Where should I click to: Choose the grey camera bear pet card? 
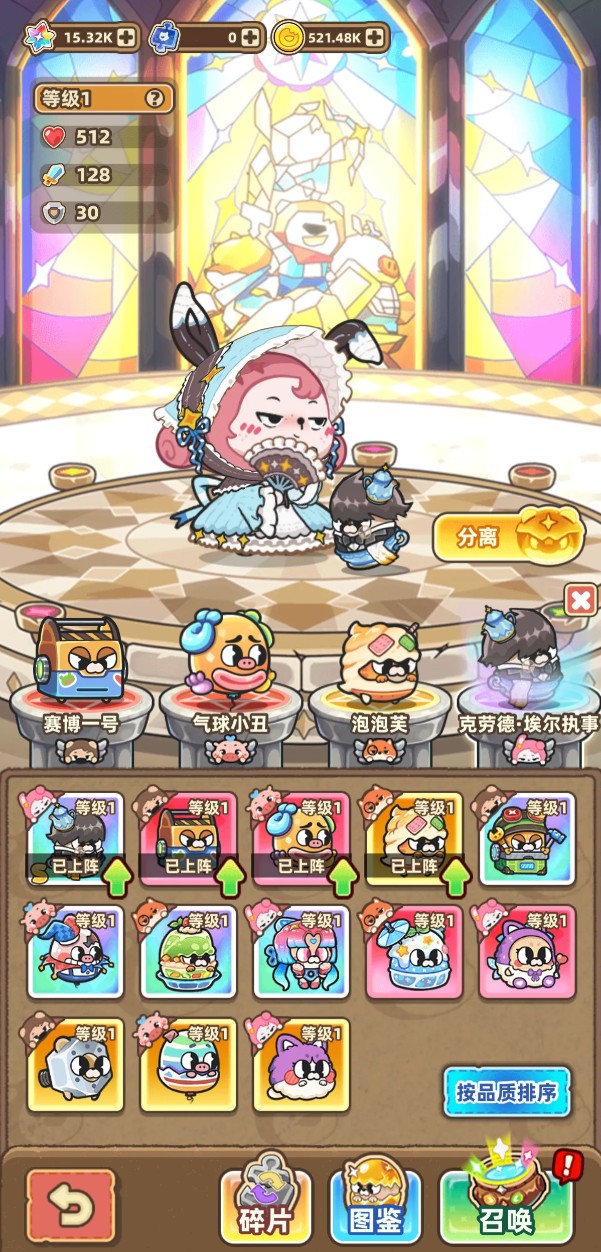click(75, 1065)
